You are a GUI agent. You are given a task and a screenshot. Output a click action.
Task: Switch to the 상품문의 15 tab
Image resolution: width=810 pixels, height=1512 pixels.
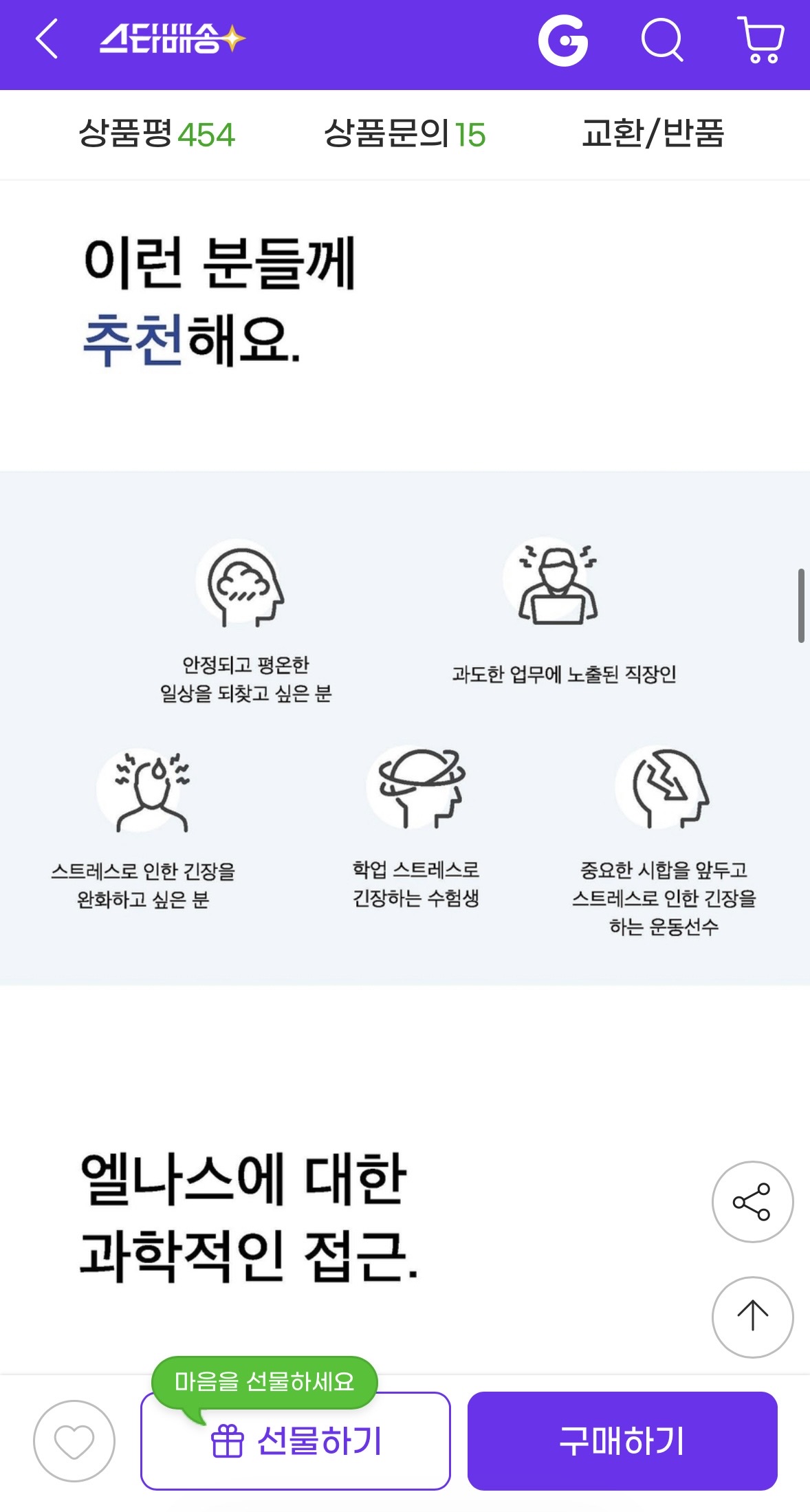pyautogui.click(x=404, y=134)
